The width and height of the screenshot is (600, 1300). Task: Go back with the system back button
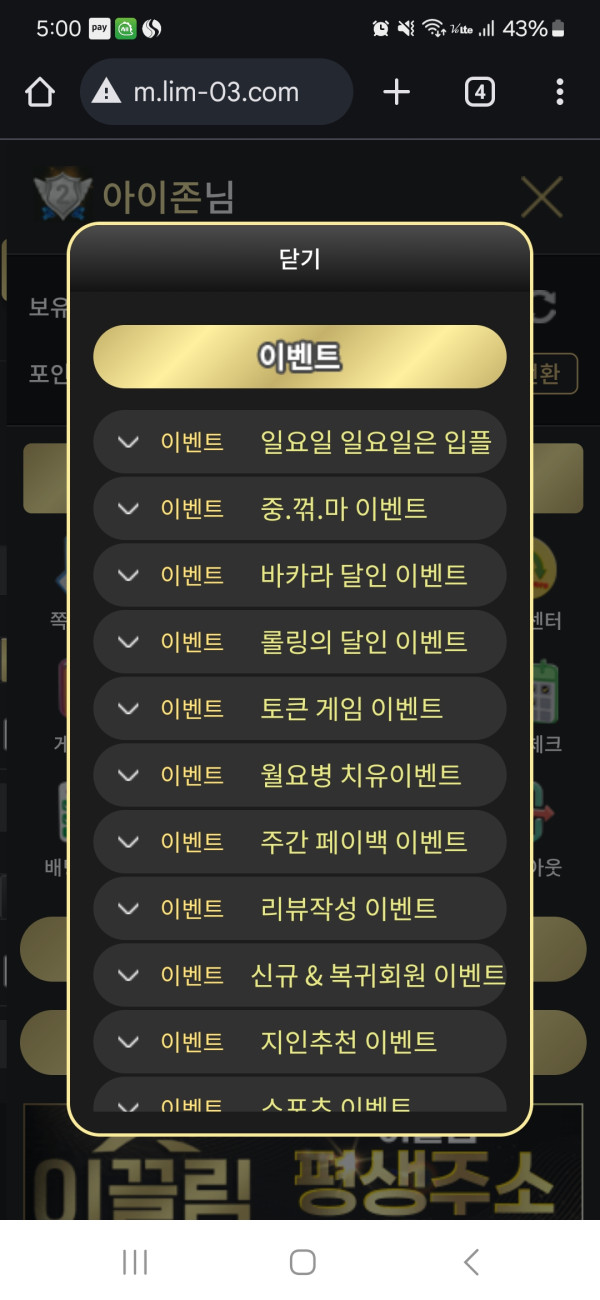coord(471,1262)
